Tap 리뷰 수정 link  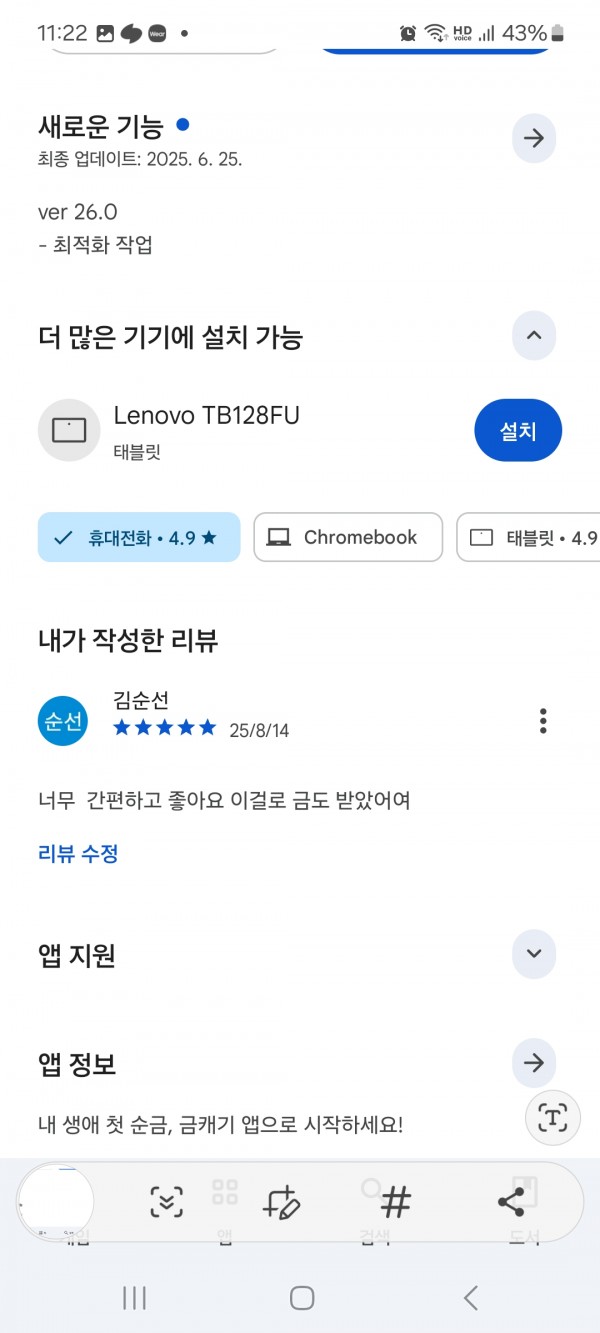click(78, 854)
